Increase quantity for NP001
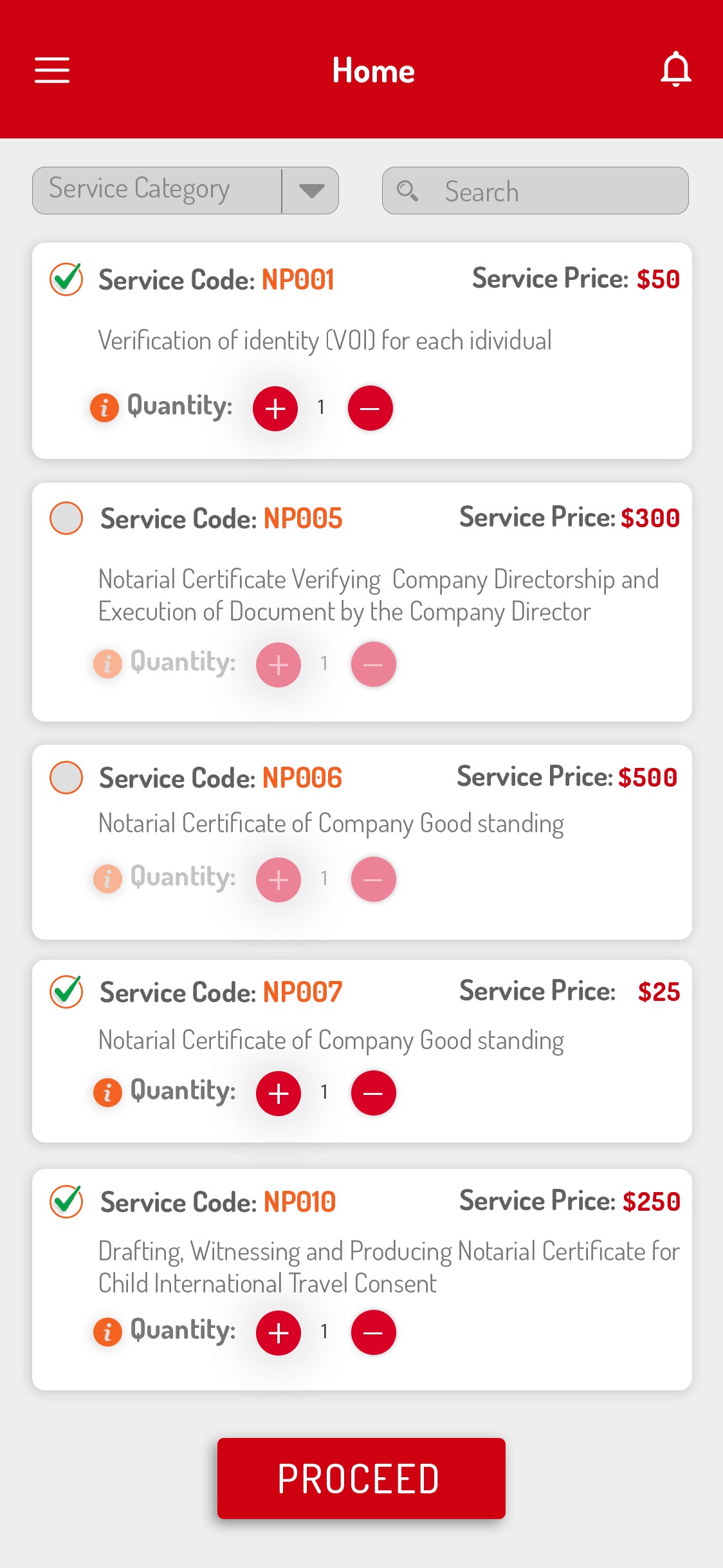Image resolution: width=723 pixels, height=1568 pixels. tap(275, 409)
